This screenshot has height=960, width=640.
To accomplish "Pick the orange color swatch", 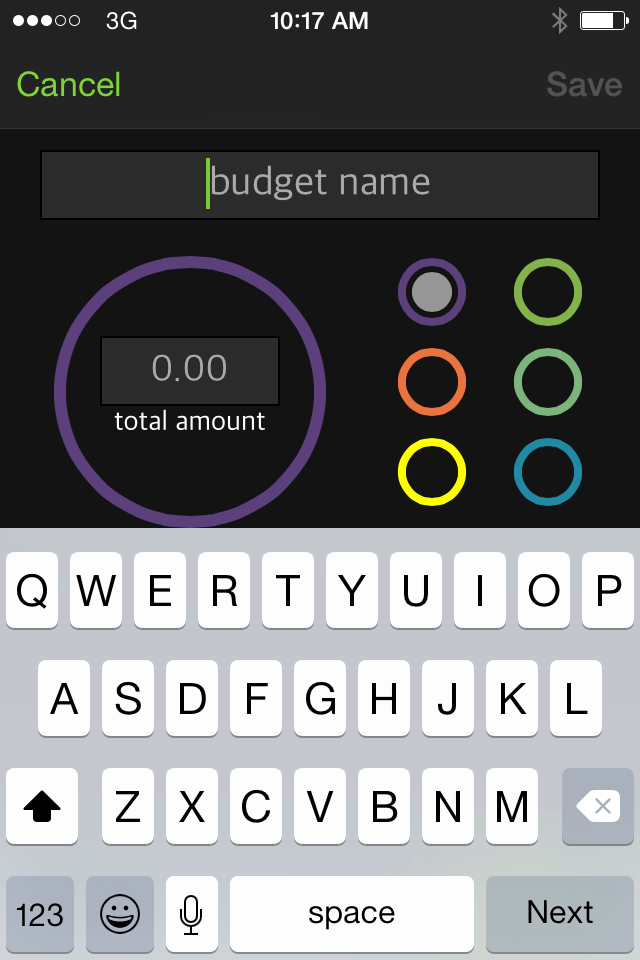I will click(432, 382).
